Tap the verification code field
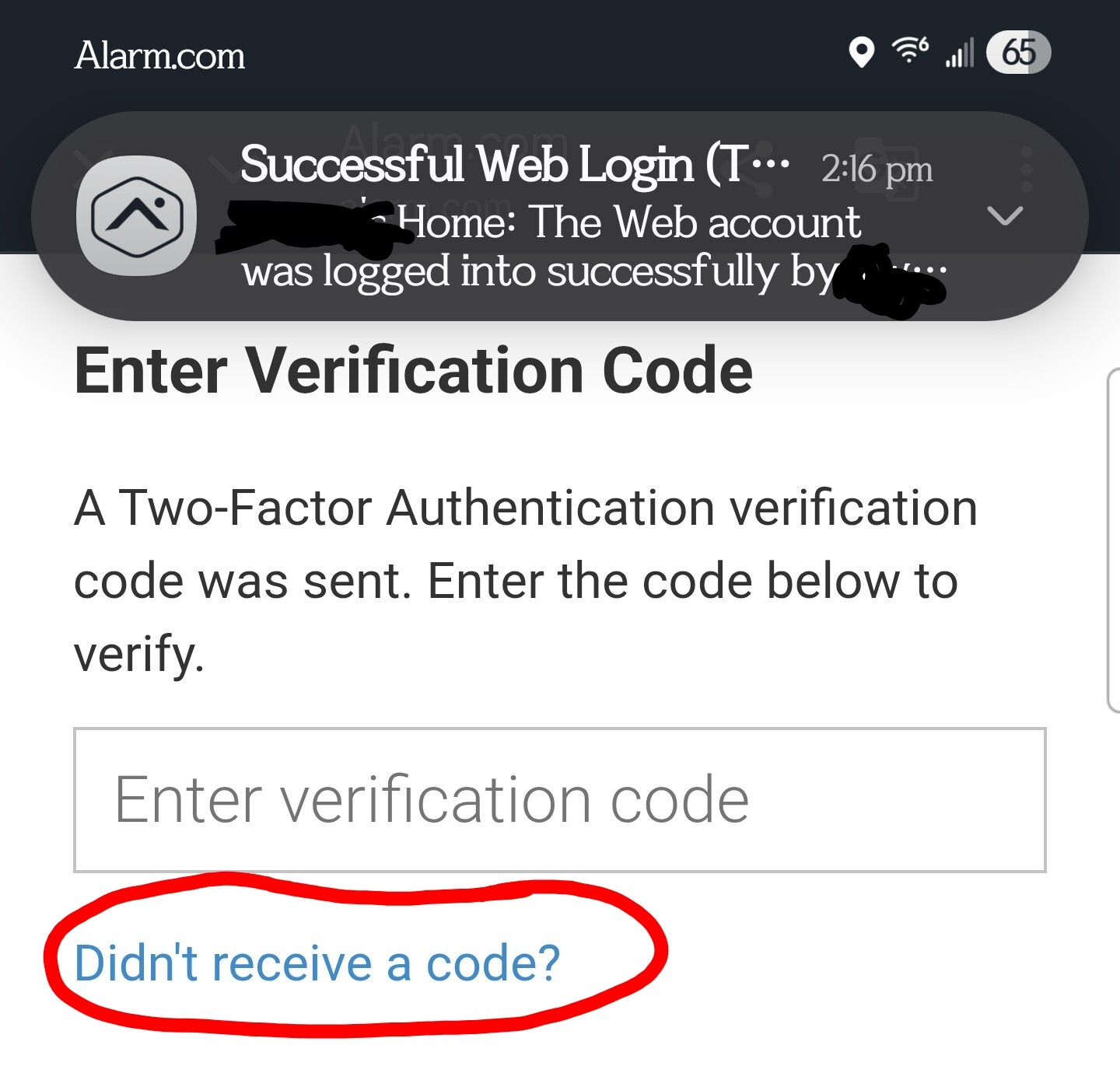The height and width of the screenshot is (1066, 1120). [x=559, y=800]
